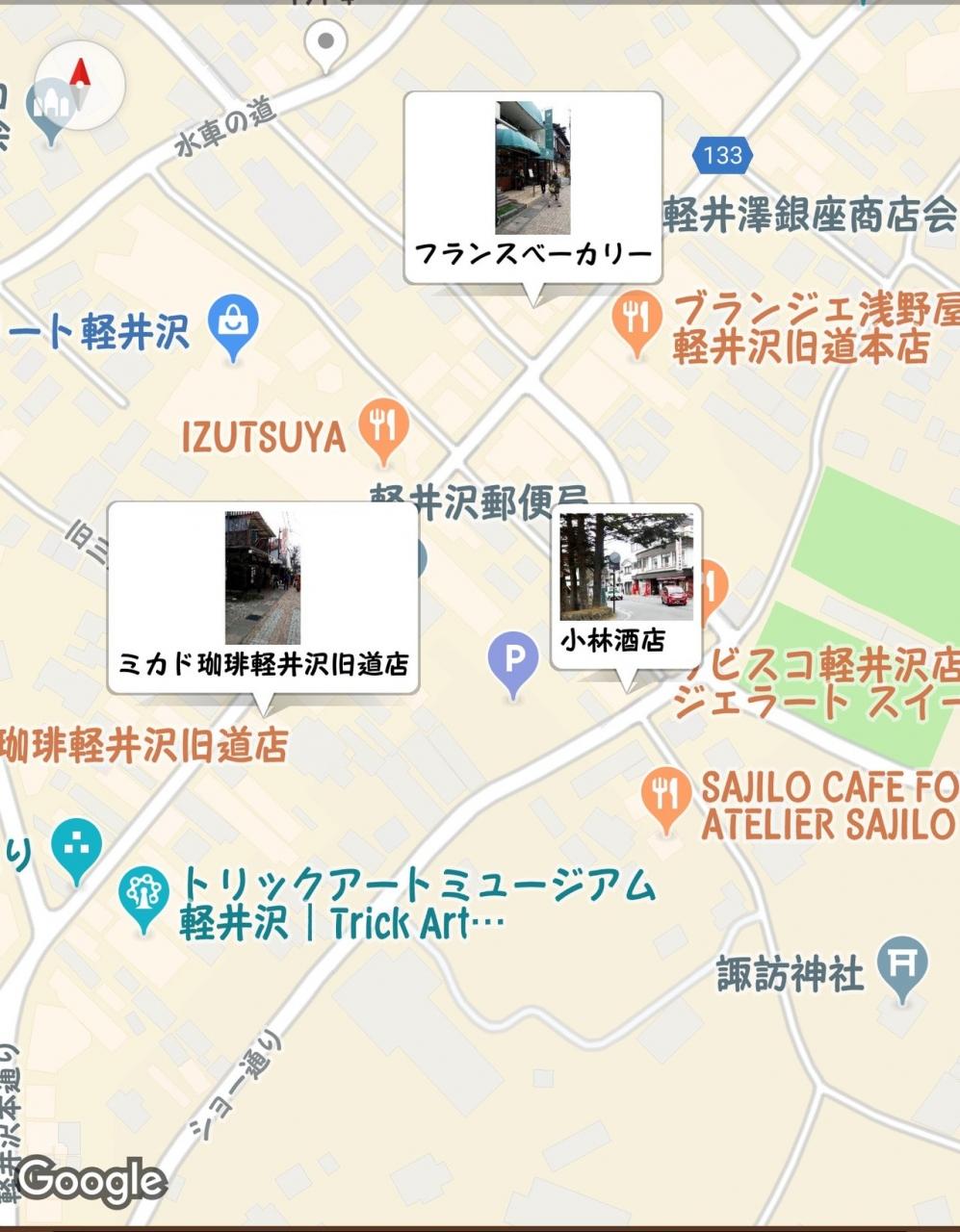The width and height of the screenshot is (960, 1232).
Task: Open the ミカド珈琲軽井沢旧道店 photo popup
Action: [x=263, y=598]
